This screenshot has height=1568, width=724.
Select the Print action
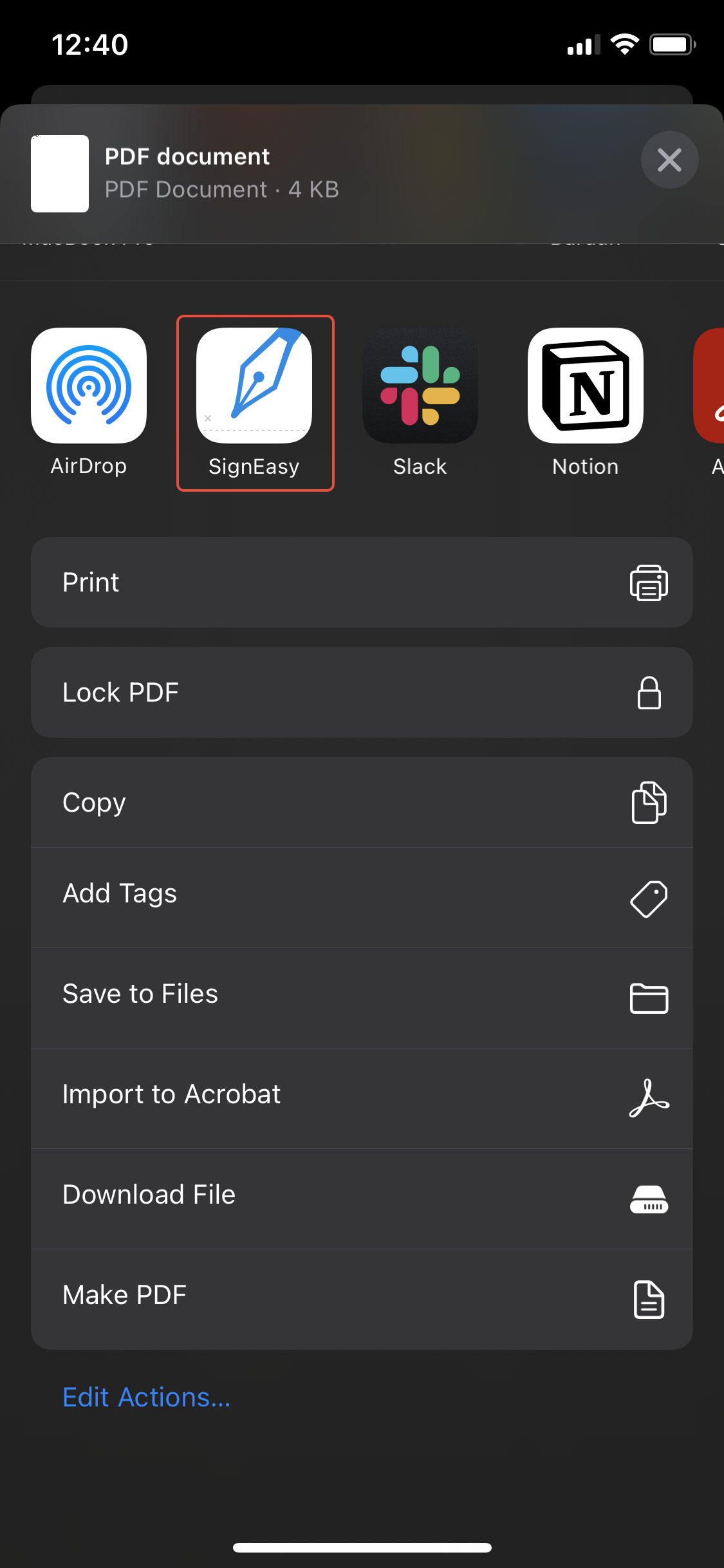click(x=362, y=583)
